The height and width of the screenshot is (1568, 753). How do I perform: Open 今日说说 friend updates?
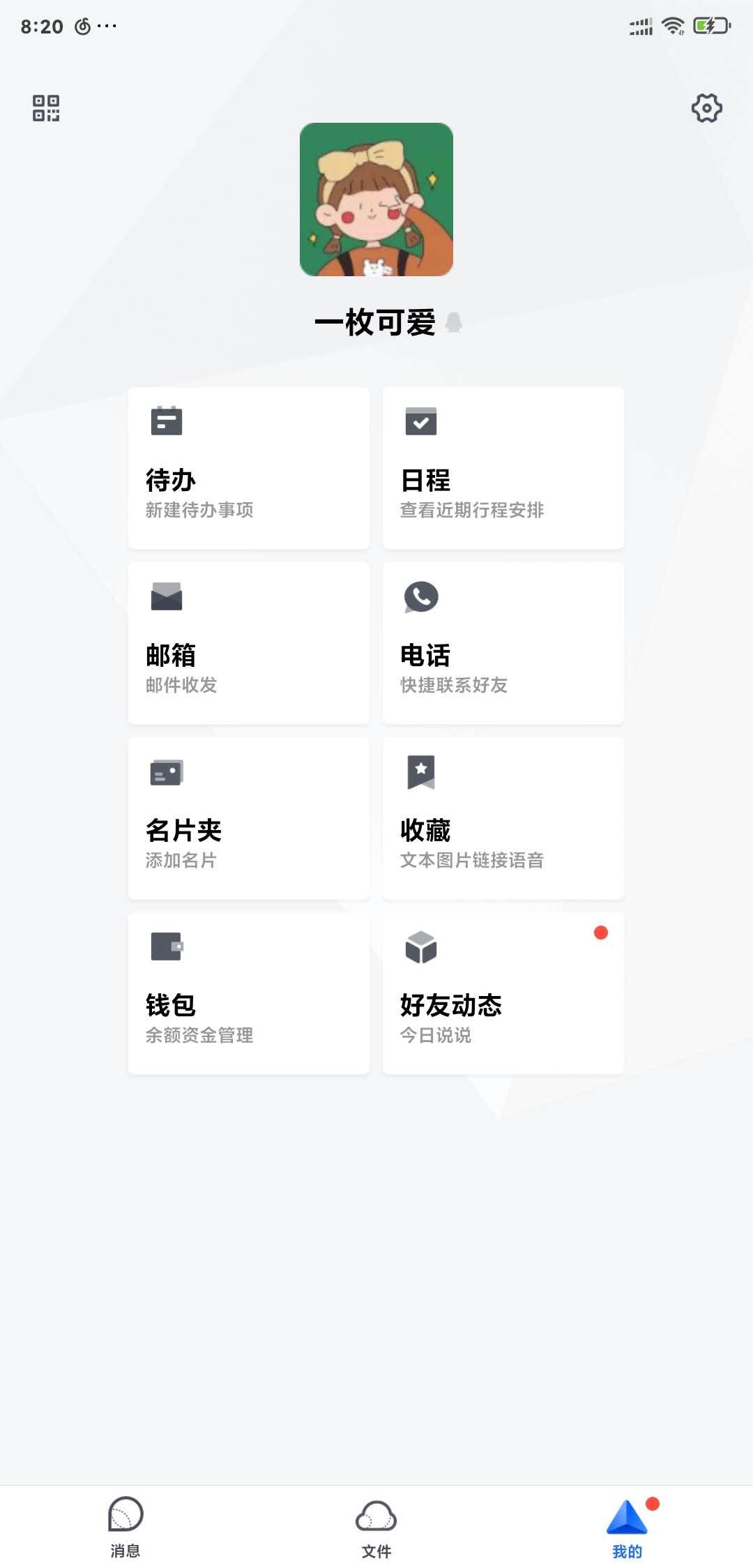[x=435, y=1036]
